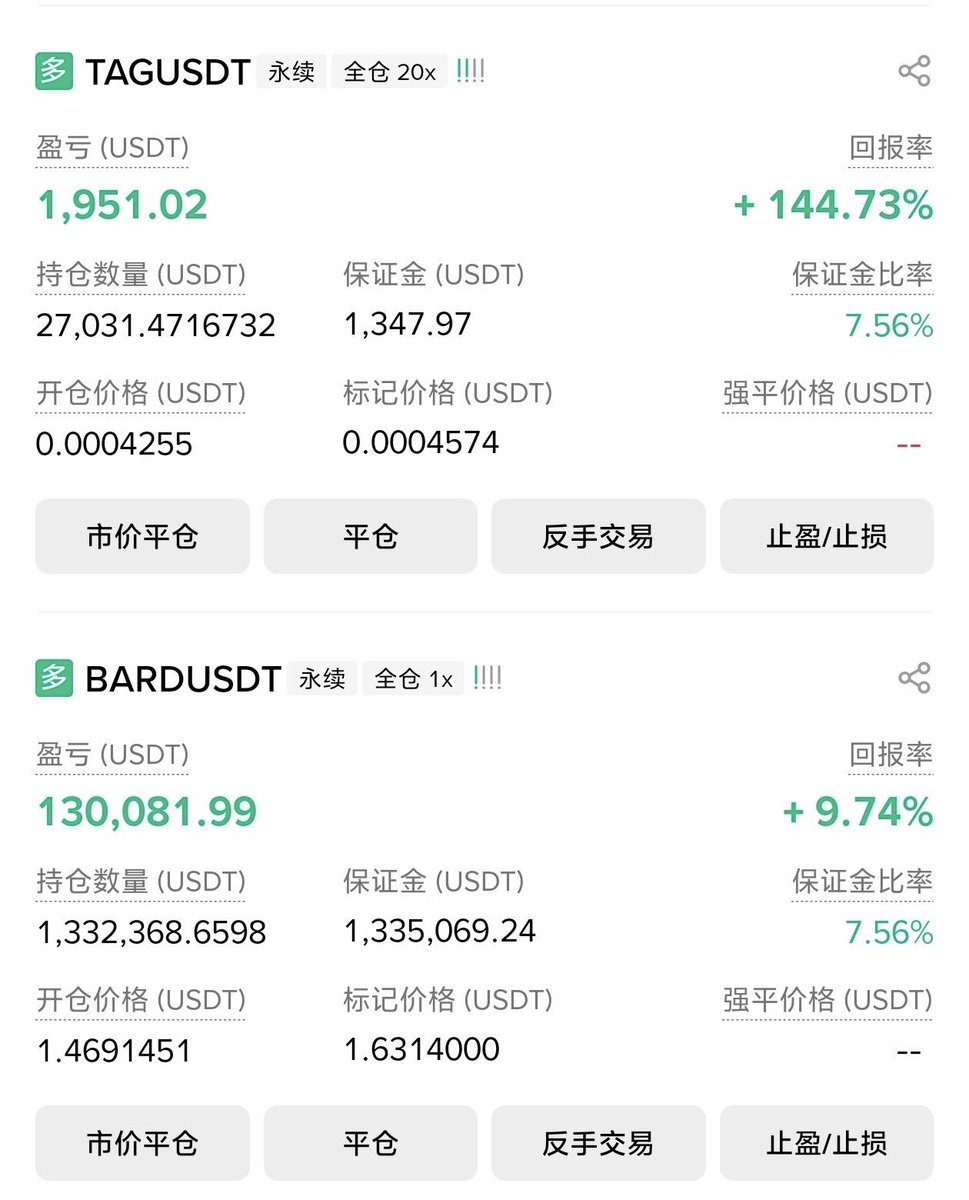The image size is (969, 1200).
Task: Adjust the 全仓 1x leverage chip
Action: pyautogui.click(x=413, y=679)
